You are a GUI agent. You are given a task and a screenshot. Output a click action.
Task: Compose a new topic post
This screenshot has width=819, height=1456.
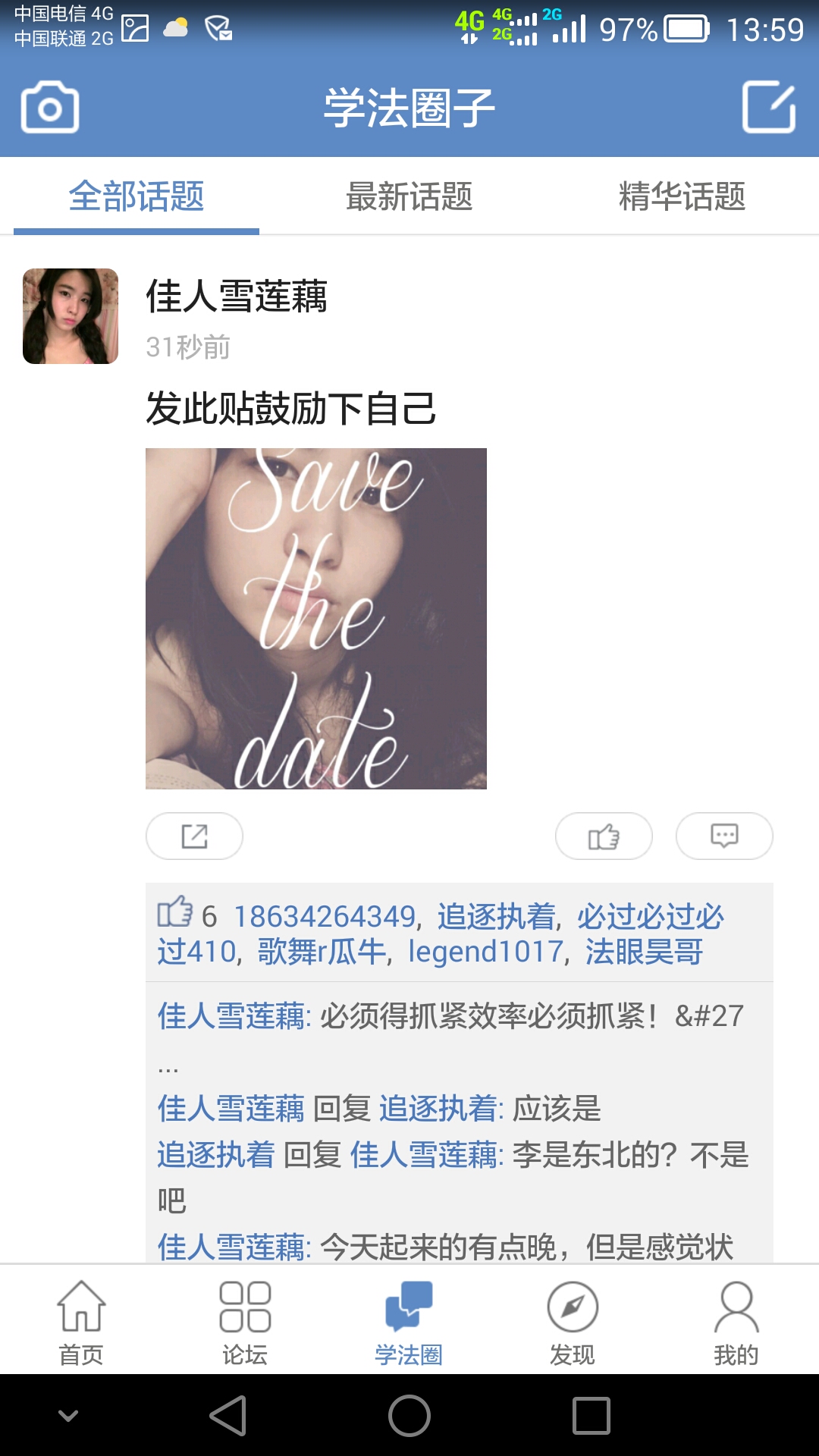(768, 108)
